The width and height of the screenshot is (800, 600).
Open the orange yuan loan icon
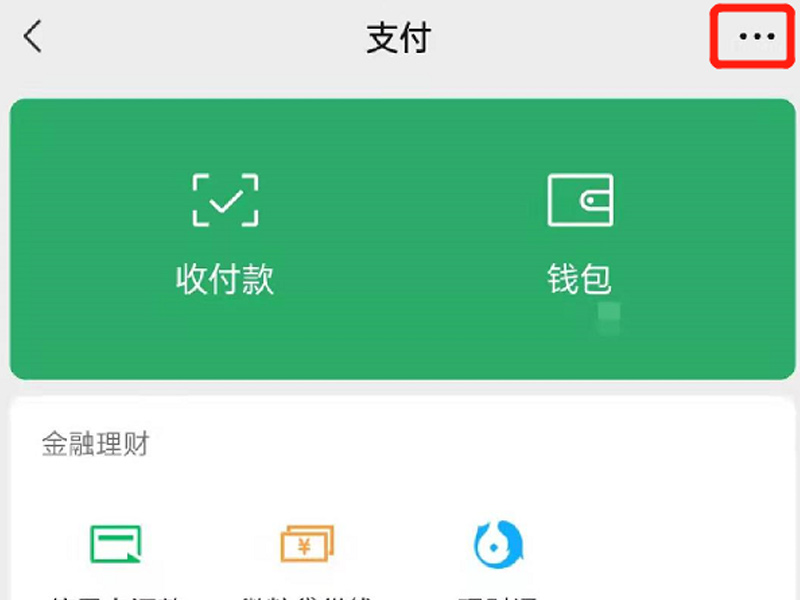(x=306, y=544)
